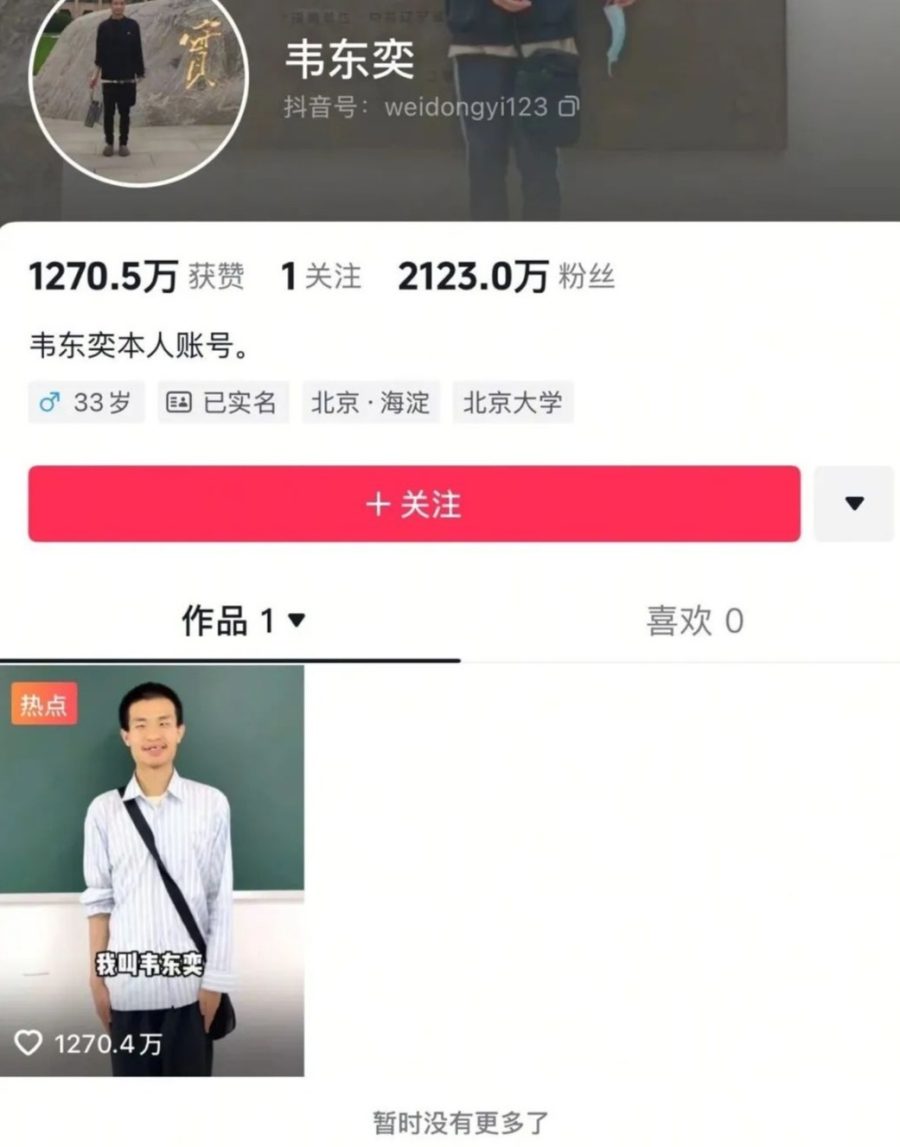The image size is (900, 1147).
Task: Tap the 北京大学 school tag
Action: [512, 402]
